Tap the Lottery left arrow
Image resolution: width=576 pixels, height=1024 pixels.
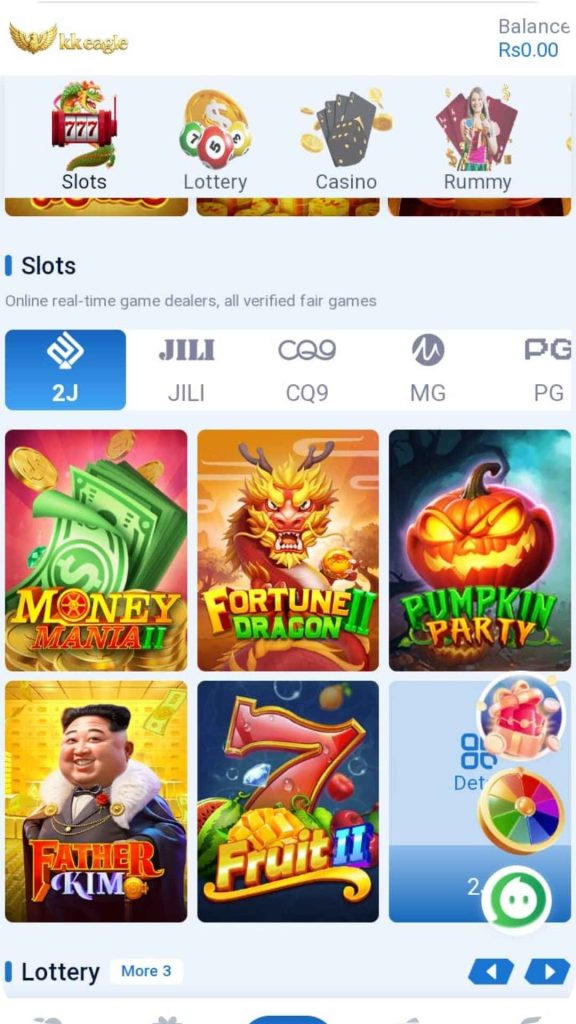coord(491,972)
